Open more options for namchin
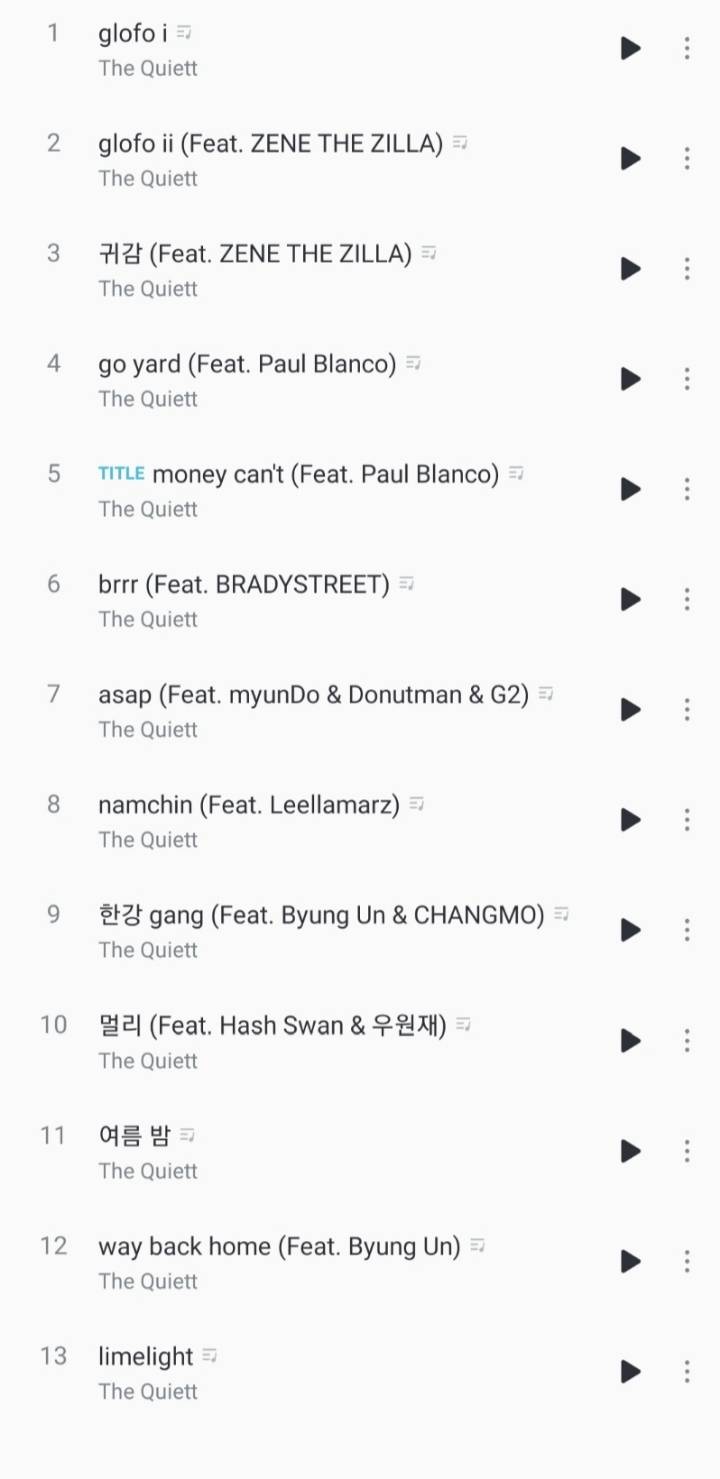 [x=687, y=820]
